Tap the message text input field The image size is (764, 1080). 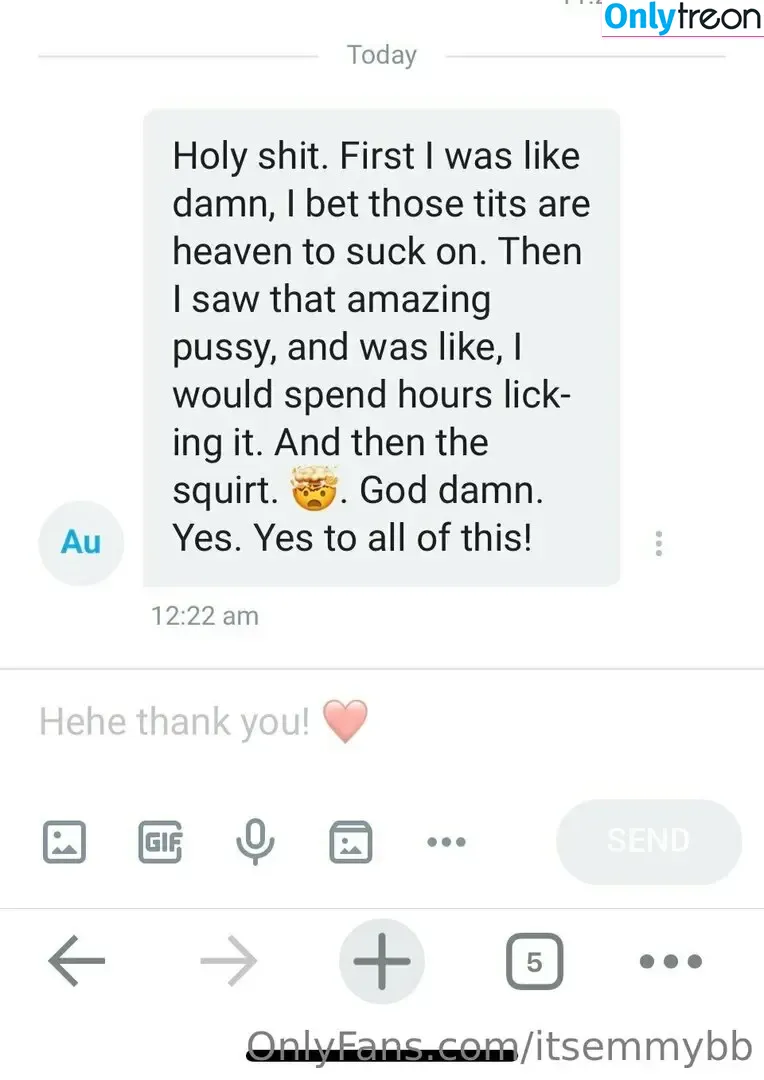300,721
